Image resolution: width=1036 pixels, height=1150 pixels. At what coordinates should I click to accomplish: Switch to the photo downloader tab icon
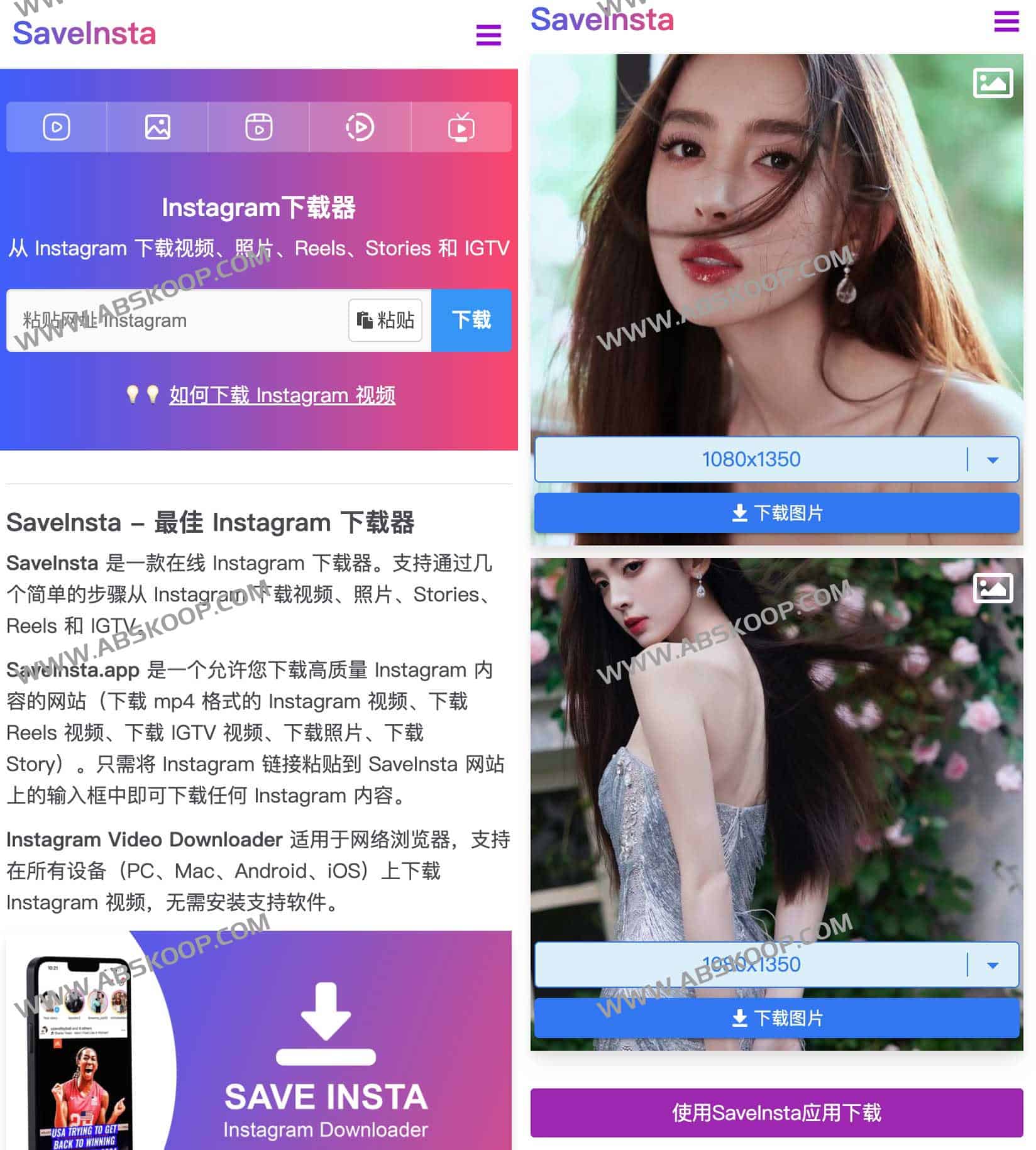coord(157,127)
